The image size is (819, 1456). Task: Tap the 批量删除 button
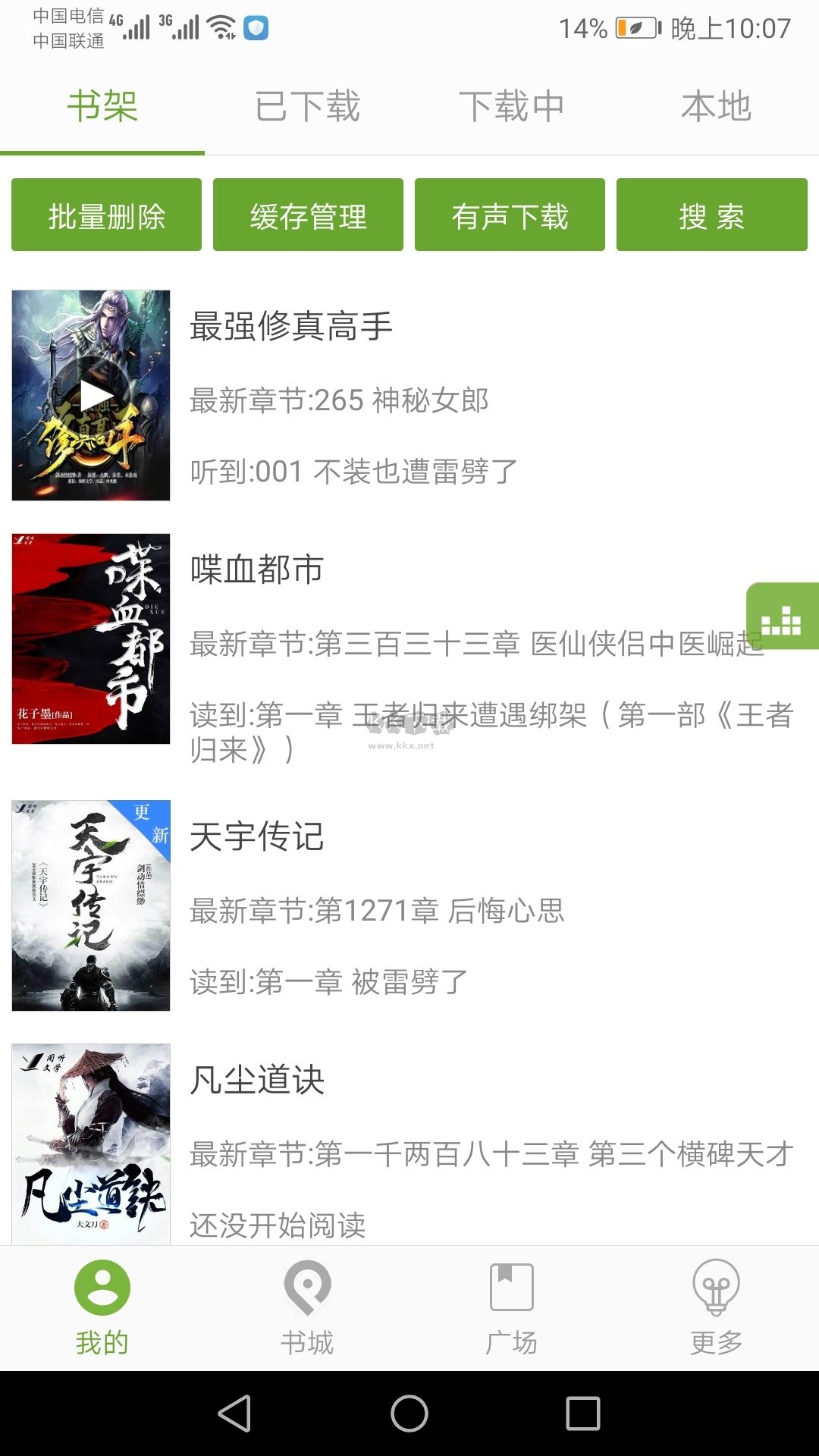pyautogui.click(x=106, y=215)
